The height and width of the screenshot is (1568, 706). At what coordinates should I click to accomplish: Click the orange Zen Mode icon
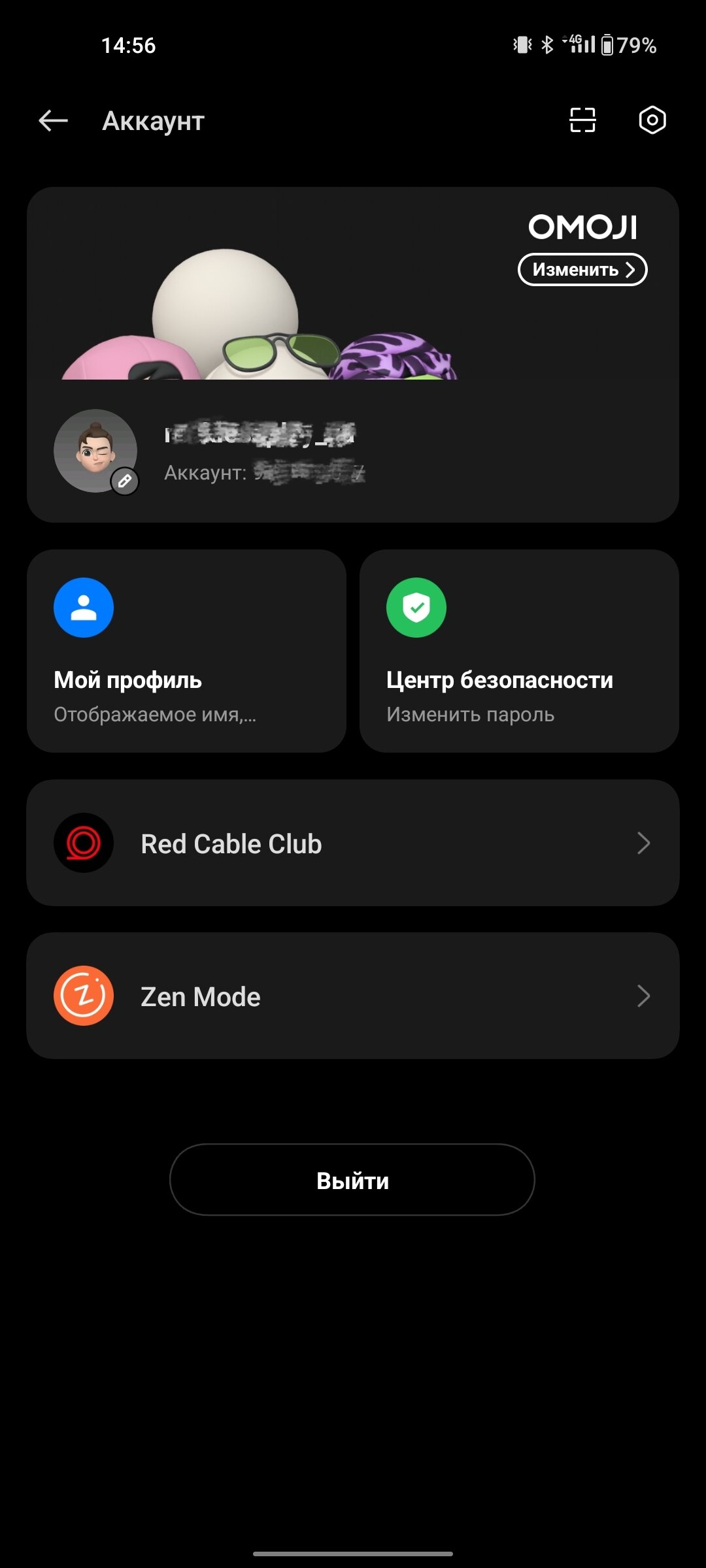click(x=83, y=996)
